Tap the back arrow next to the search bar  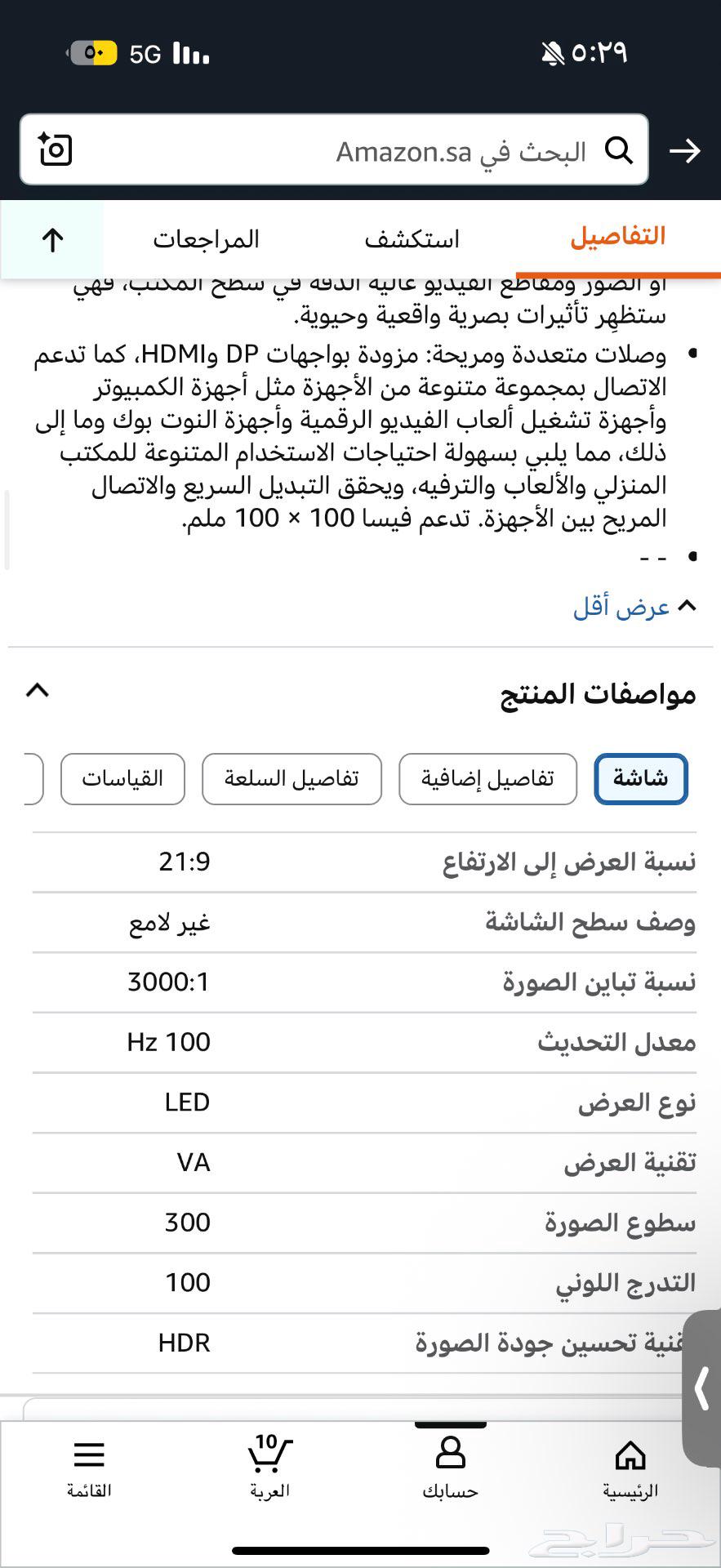point(687,150)
